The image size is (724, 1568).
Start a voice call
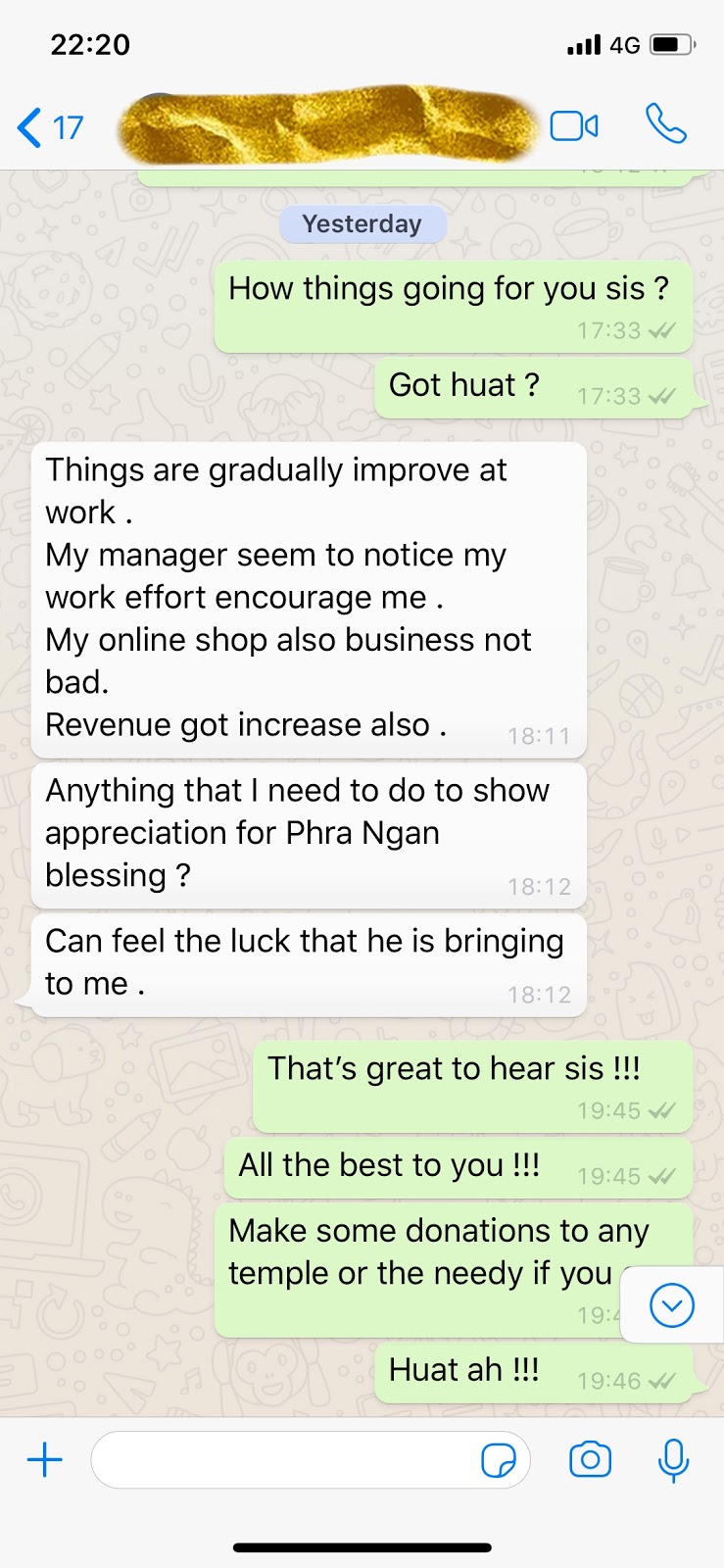point(666,124)
